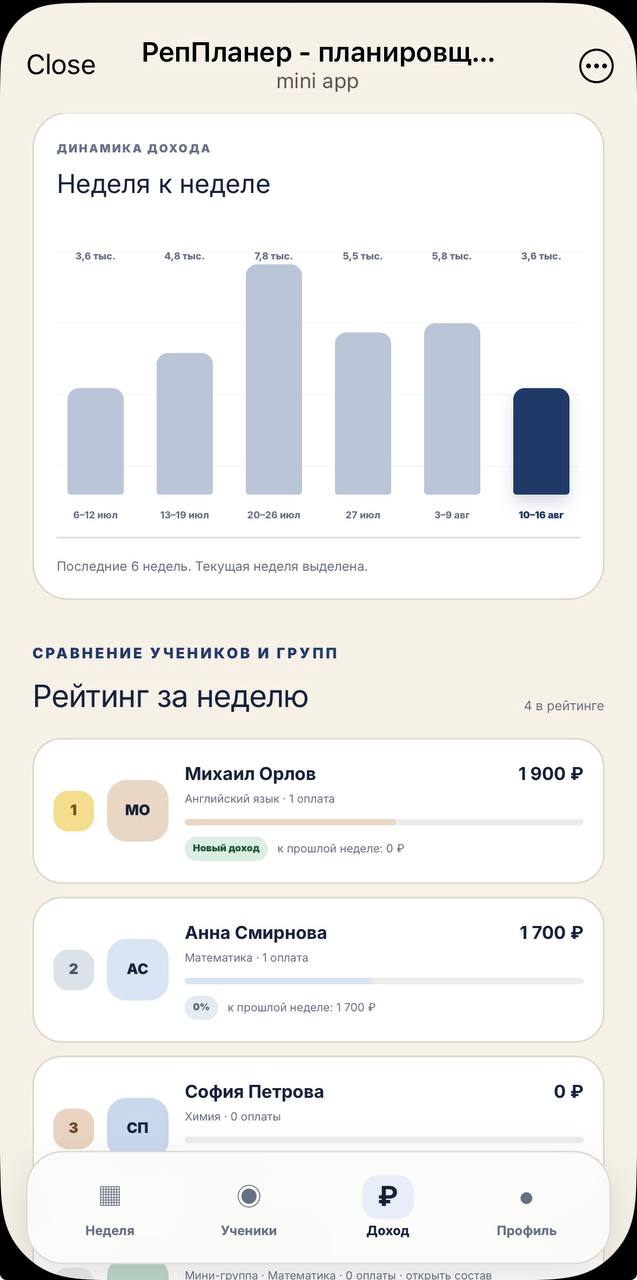Select the 20–26 июл bar in the chart
637x1280 pixels.
tap(274, 380)
